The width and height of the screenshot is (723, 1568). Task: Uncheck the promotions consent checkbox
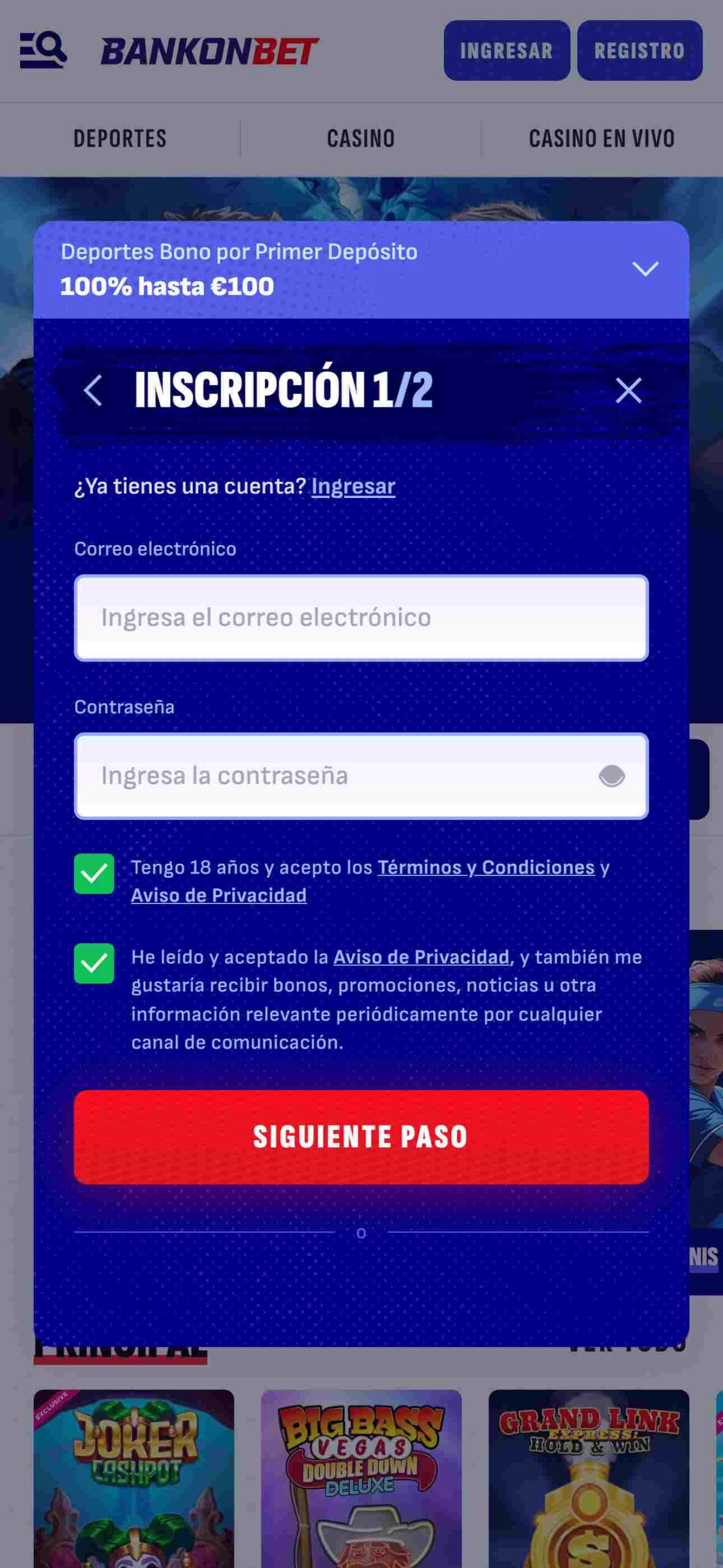click(x=94, y=963)
